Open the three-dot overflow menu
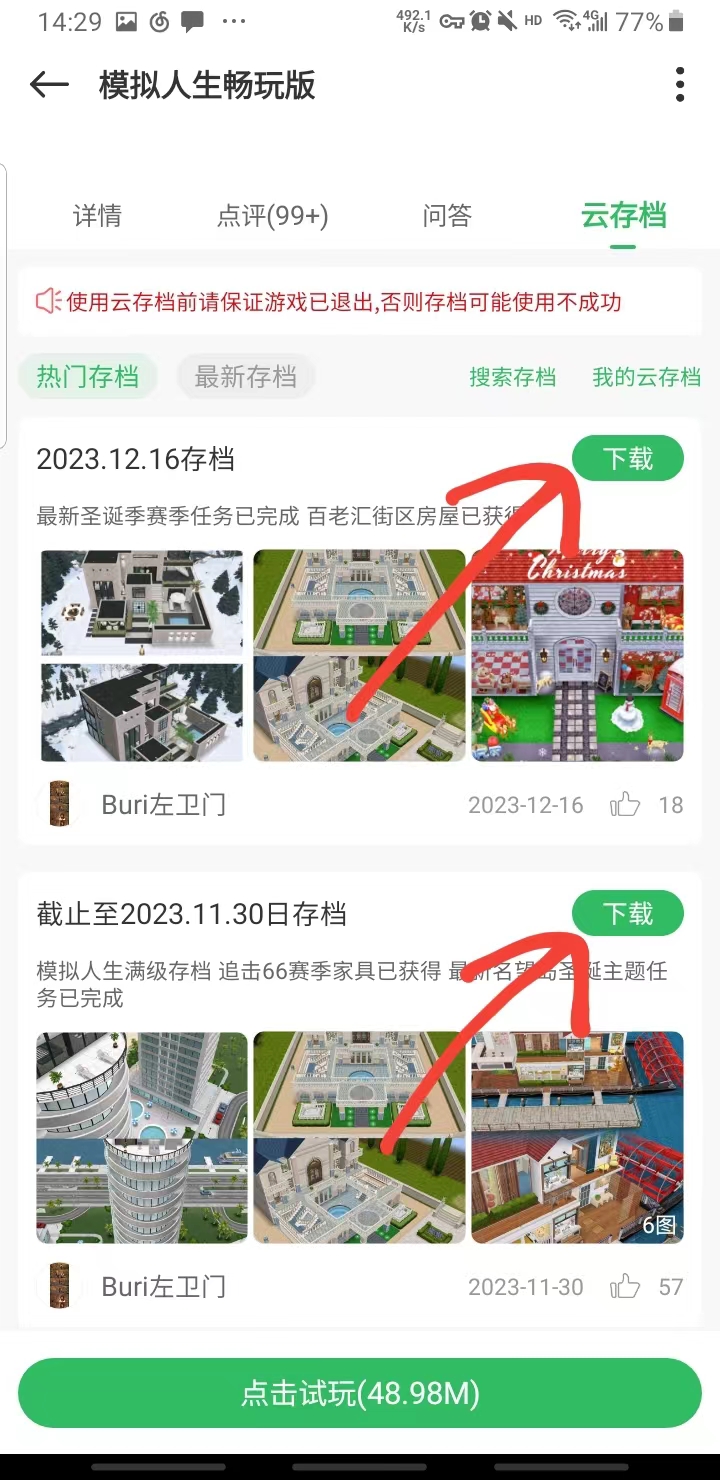Viewport: 720px width, 1480px height. (679, 86)
